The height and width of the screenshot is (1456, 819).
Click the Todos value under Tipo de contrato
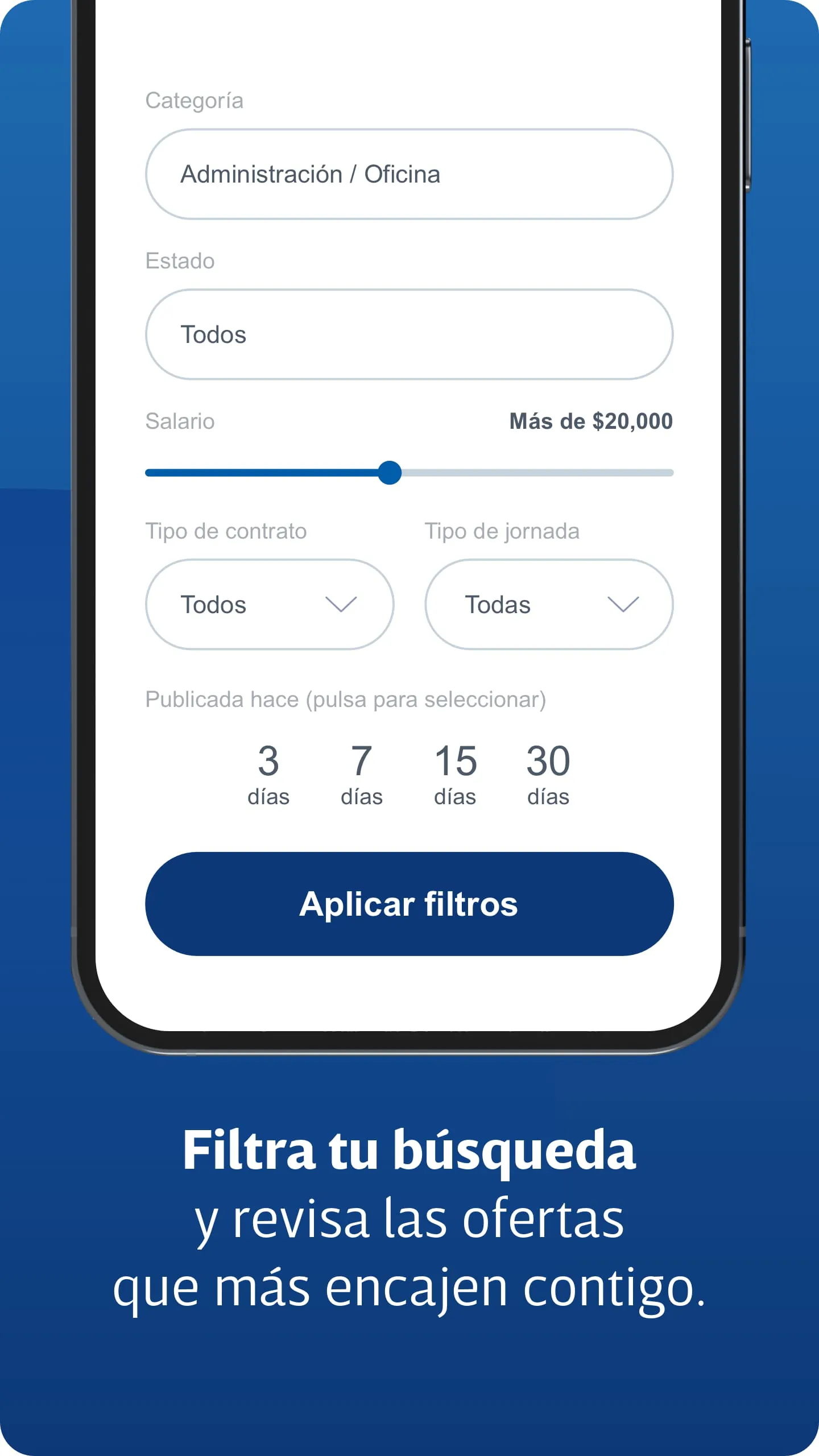click(214, 604)
